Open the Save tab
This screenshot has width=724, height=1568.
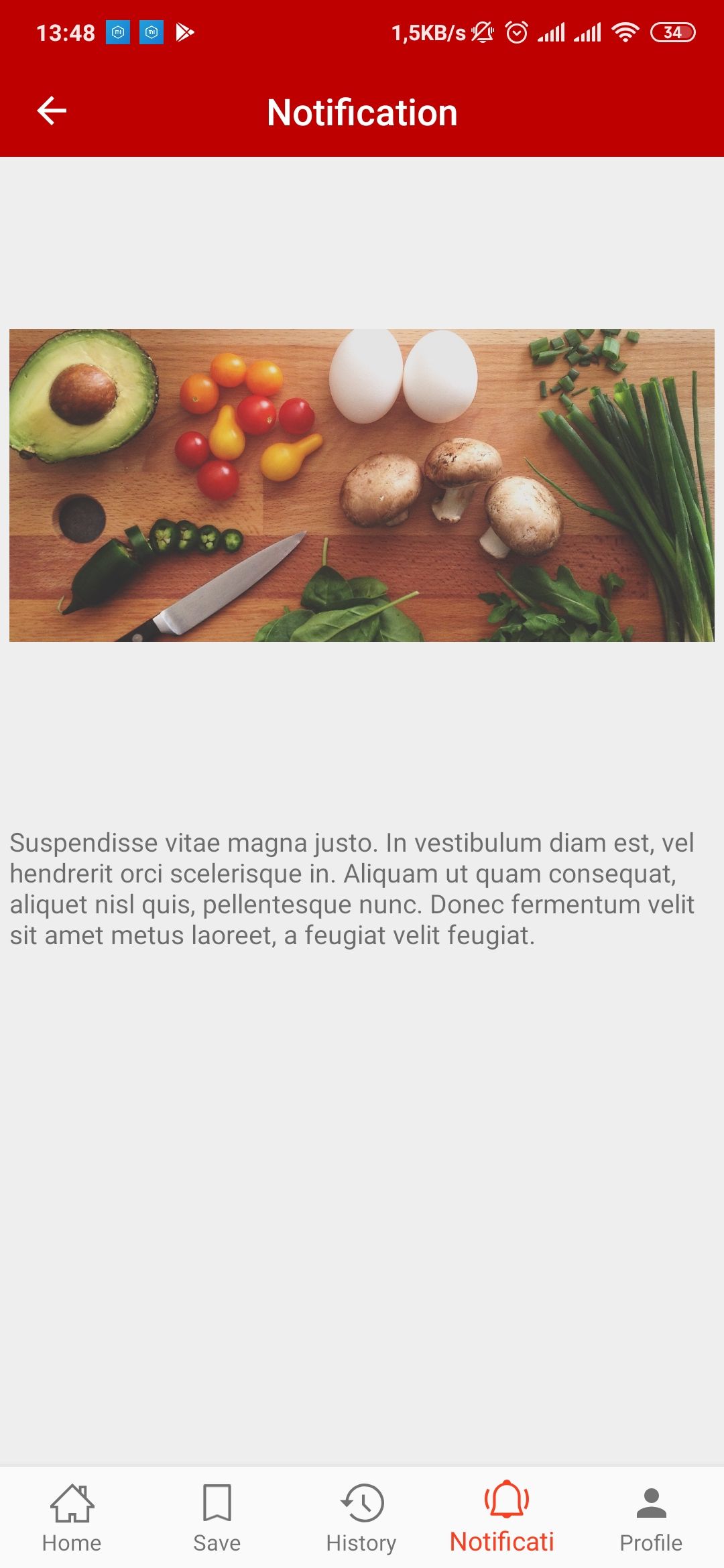(217, 1517)
